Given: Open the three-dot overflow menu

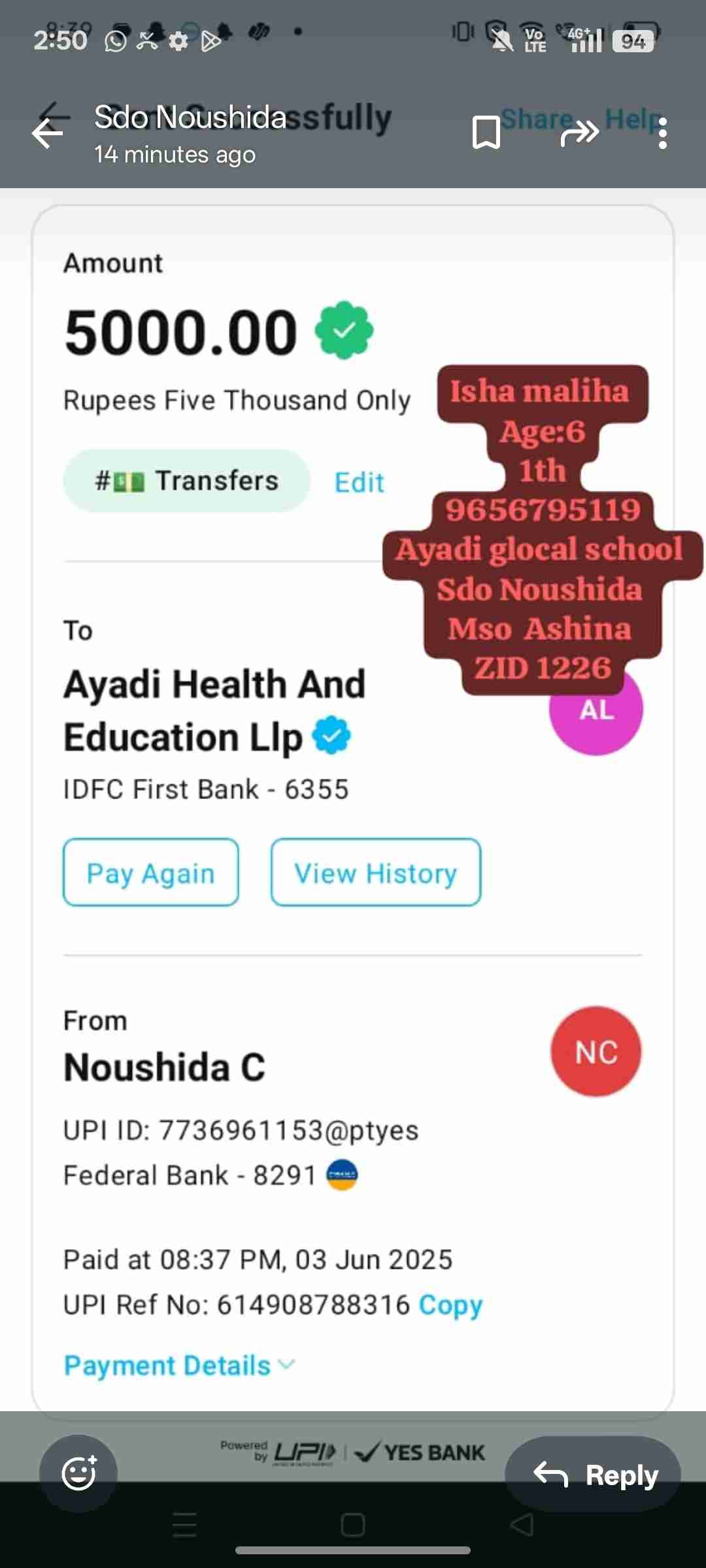Looking at the screenshot, I should [663, 133].
